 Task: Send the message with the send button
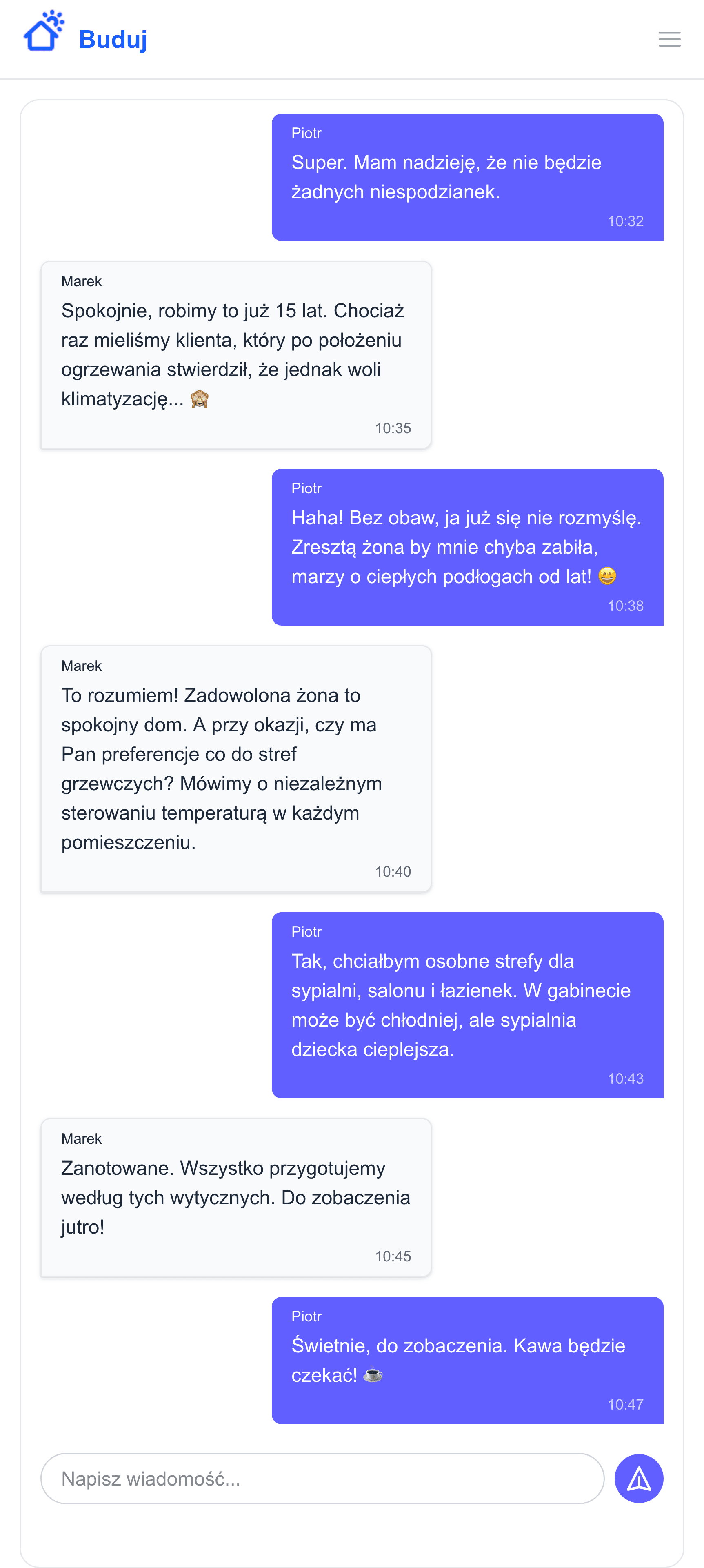pos(638,1478)
